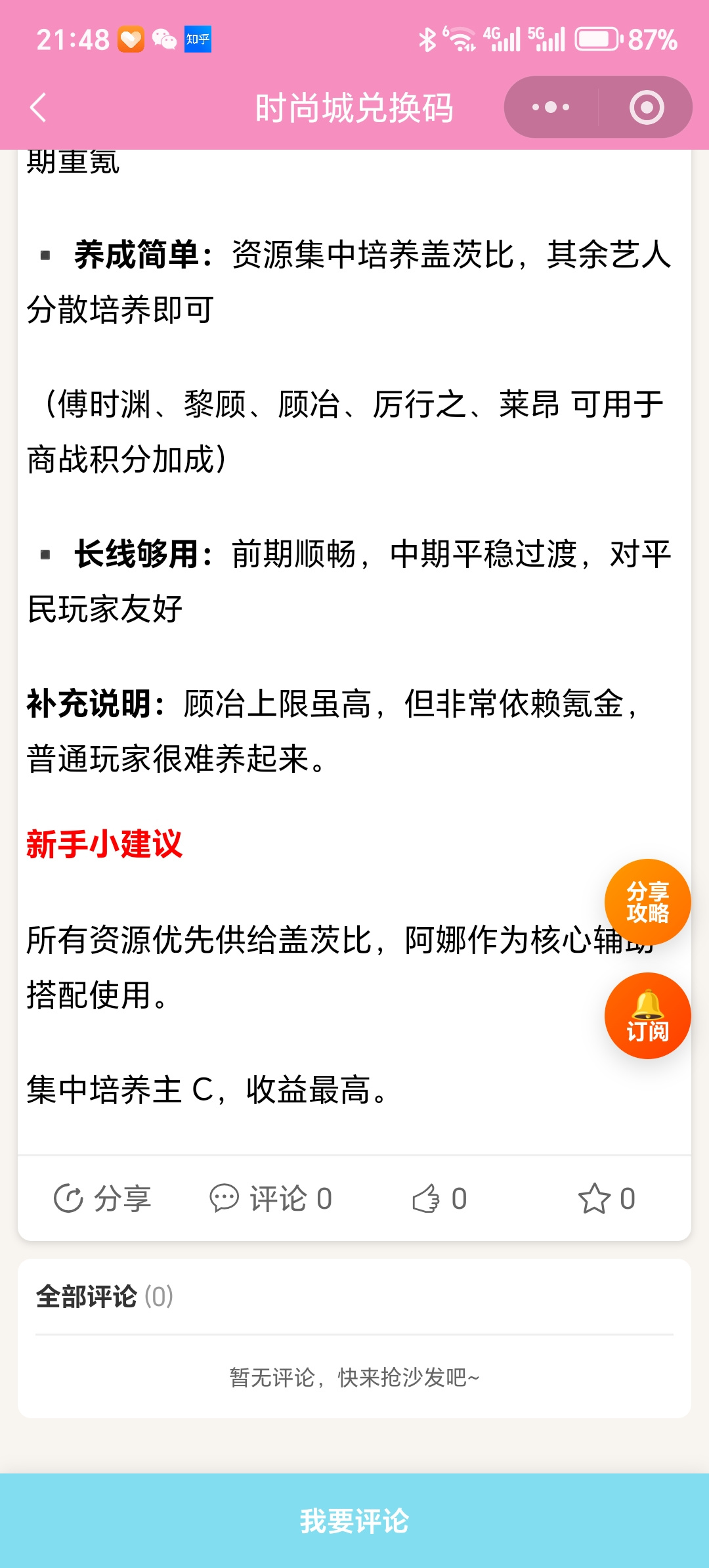Screen dimensions: 709x1568
Task: Subscribe with the 订阅 bell button
Action: (647, 1016)
